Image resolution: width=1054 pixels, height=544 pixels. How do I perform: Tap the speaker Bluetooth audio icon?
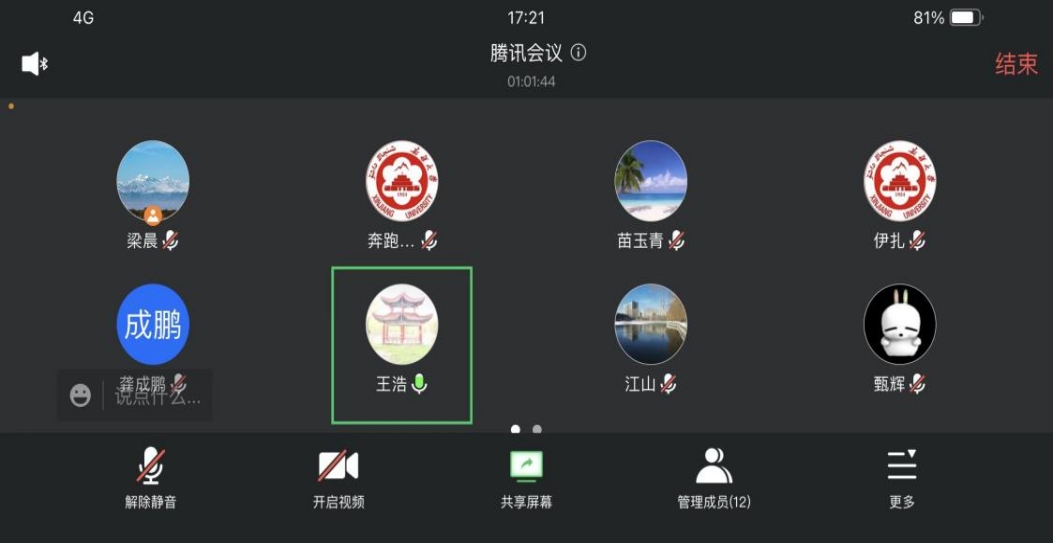coord(35,64)
